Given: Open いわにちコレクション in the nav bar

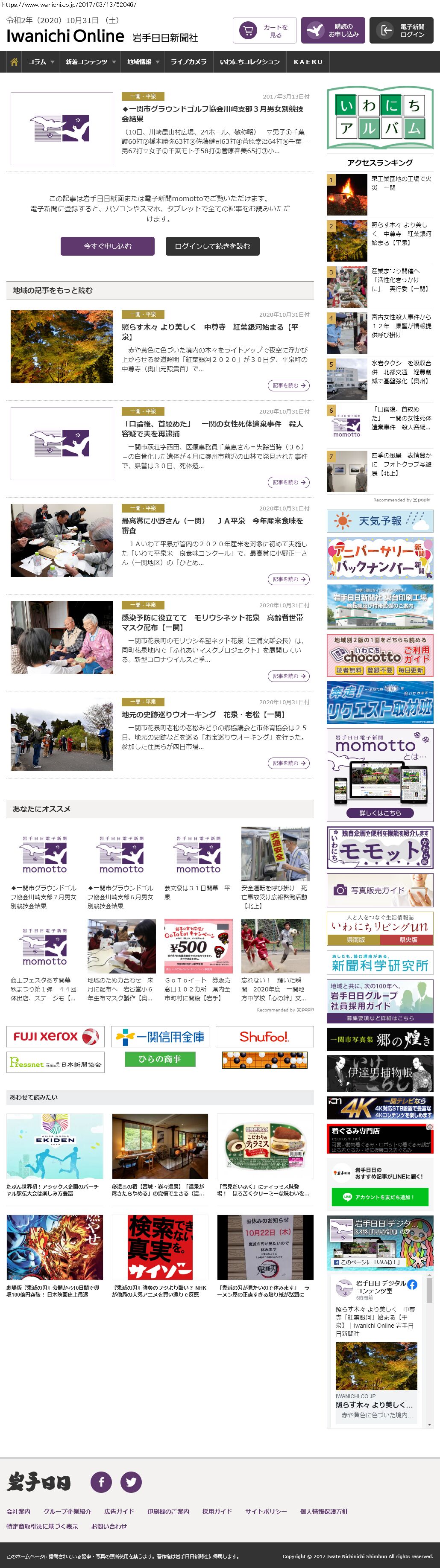Looking at the screenshot, I should click(x=250, y=62).
